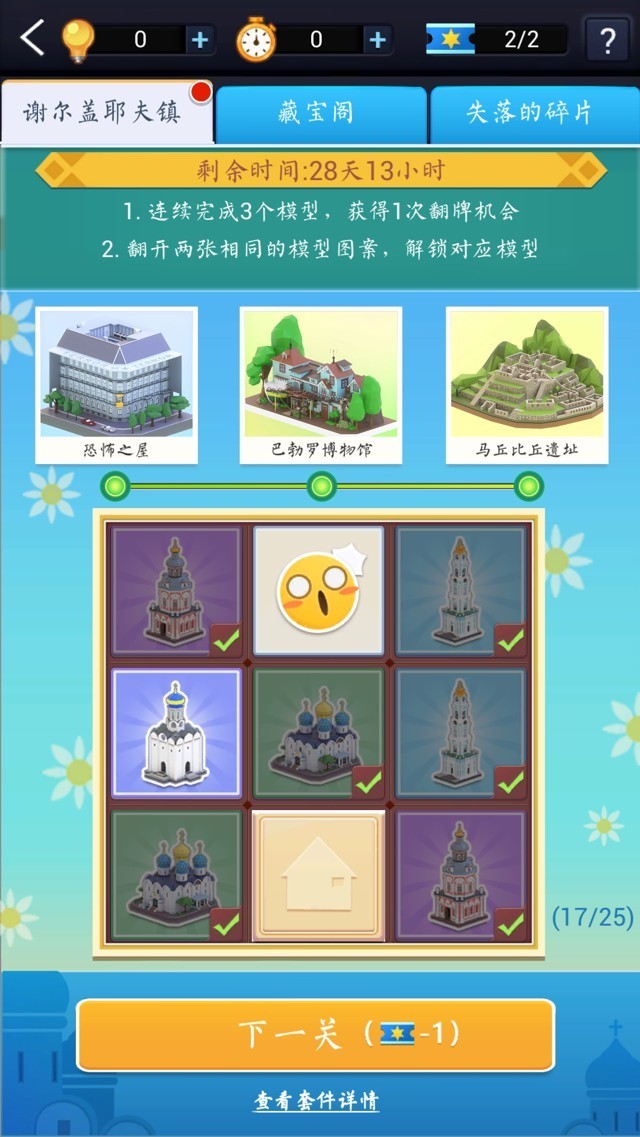
Task: Go back using the top-left arrow
Action: [x=32, y=38]
